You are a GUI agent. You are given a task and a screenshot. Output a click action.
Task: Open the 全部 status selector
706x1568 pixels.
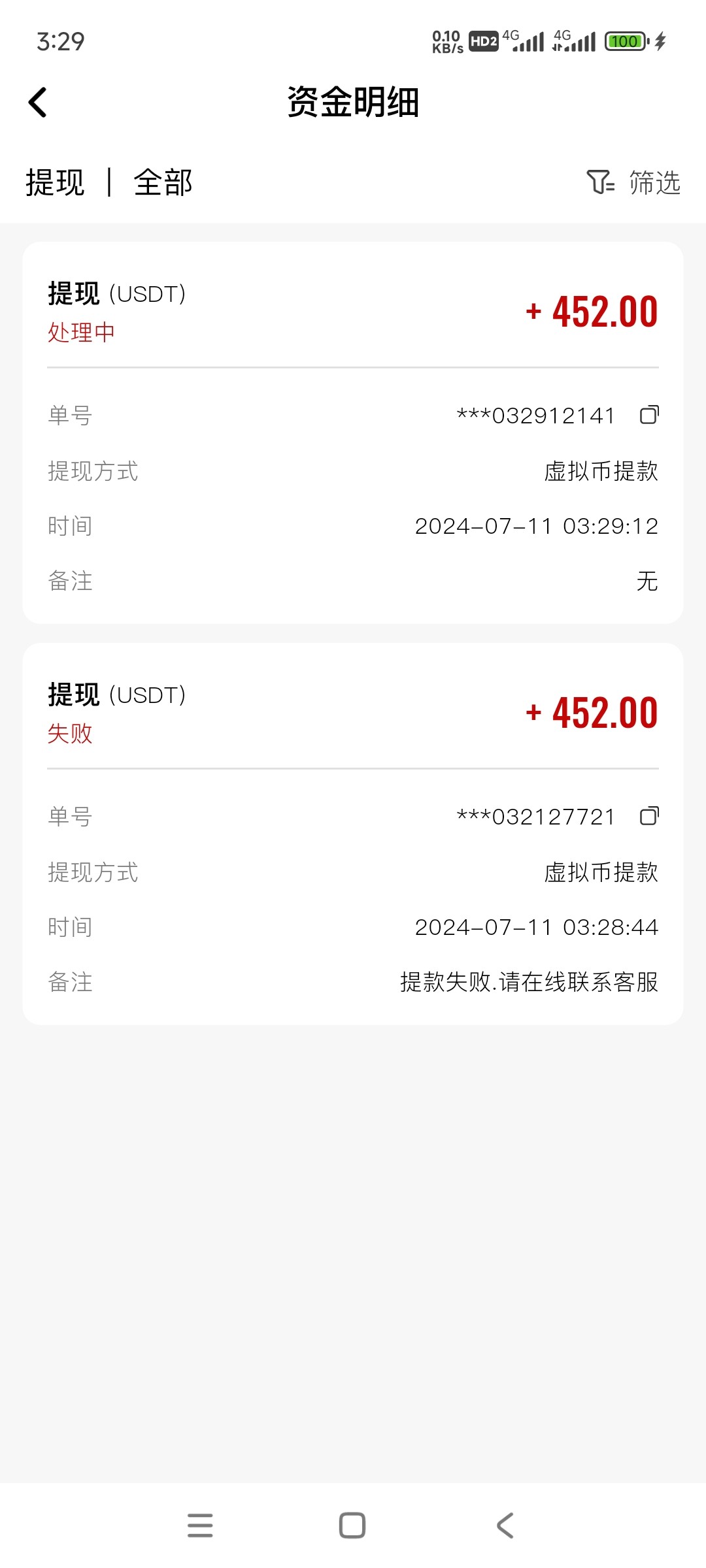163,182
